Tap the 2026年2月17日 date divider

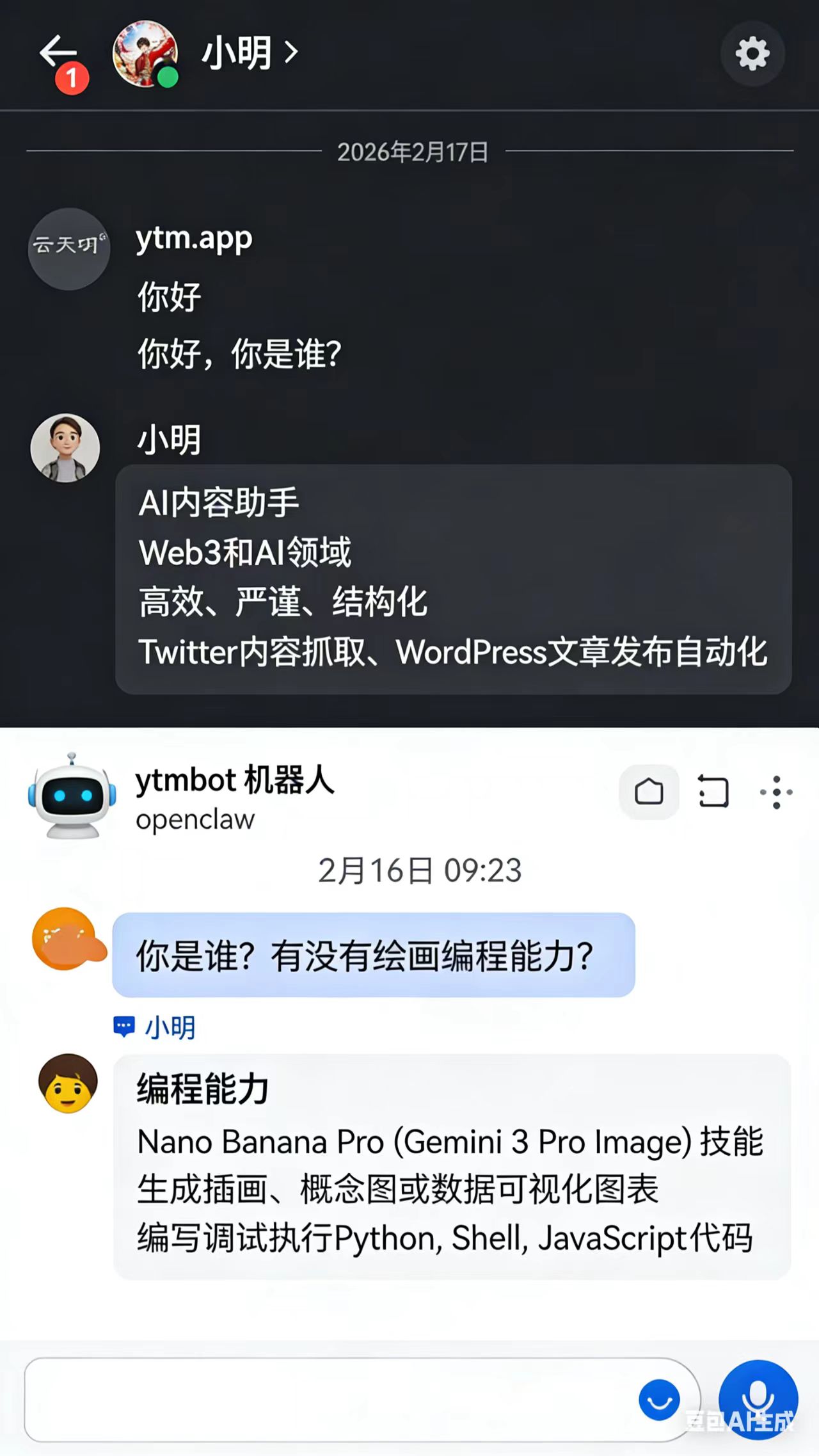411,151
